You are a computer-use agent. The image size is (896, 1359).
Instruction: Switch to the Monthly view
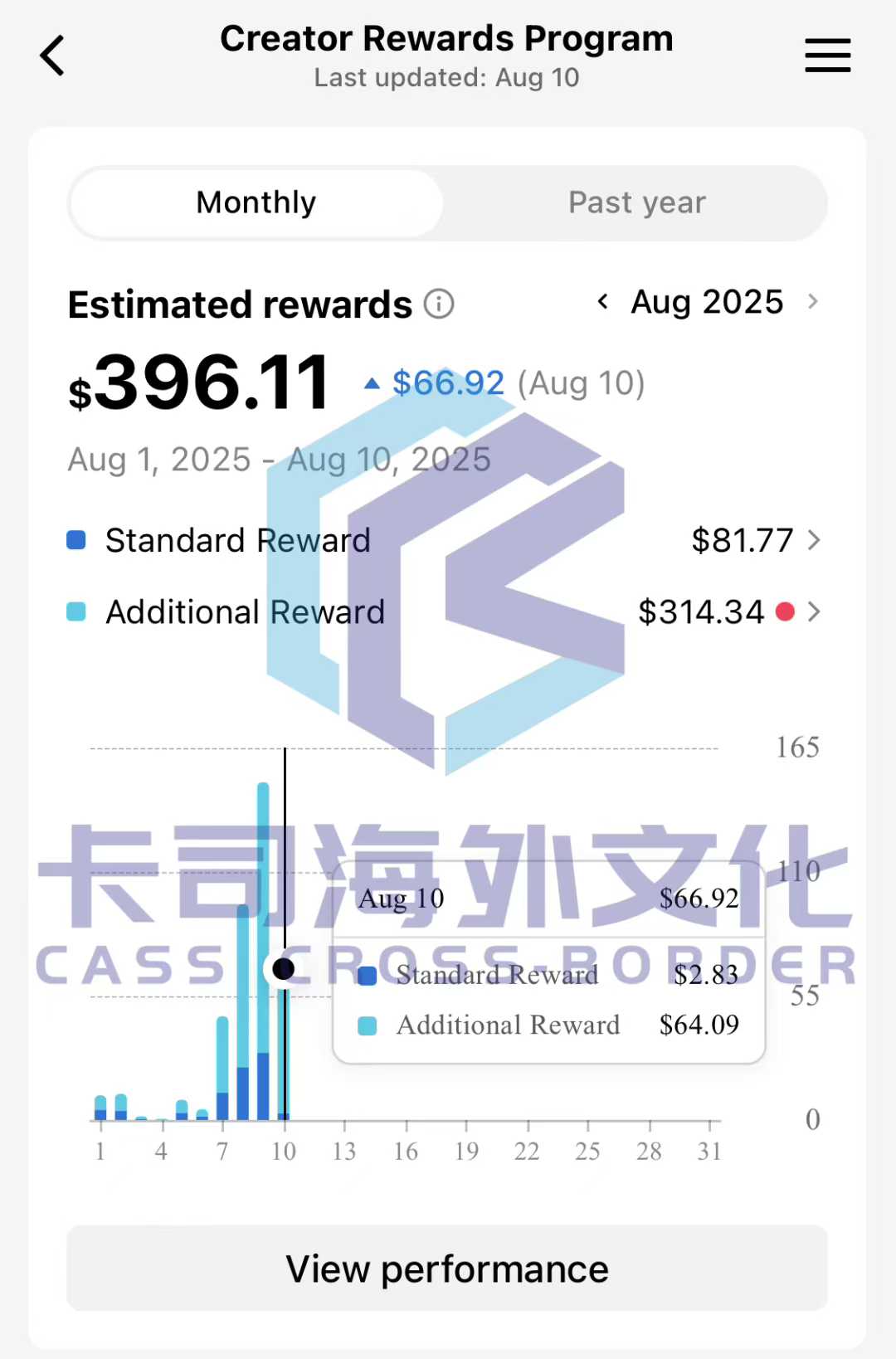click(x=256, y=203)
